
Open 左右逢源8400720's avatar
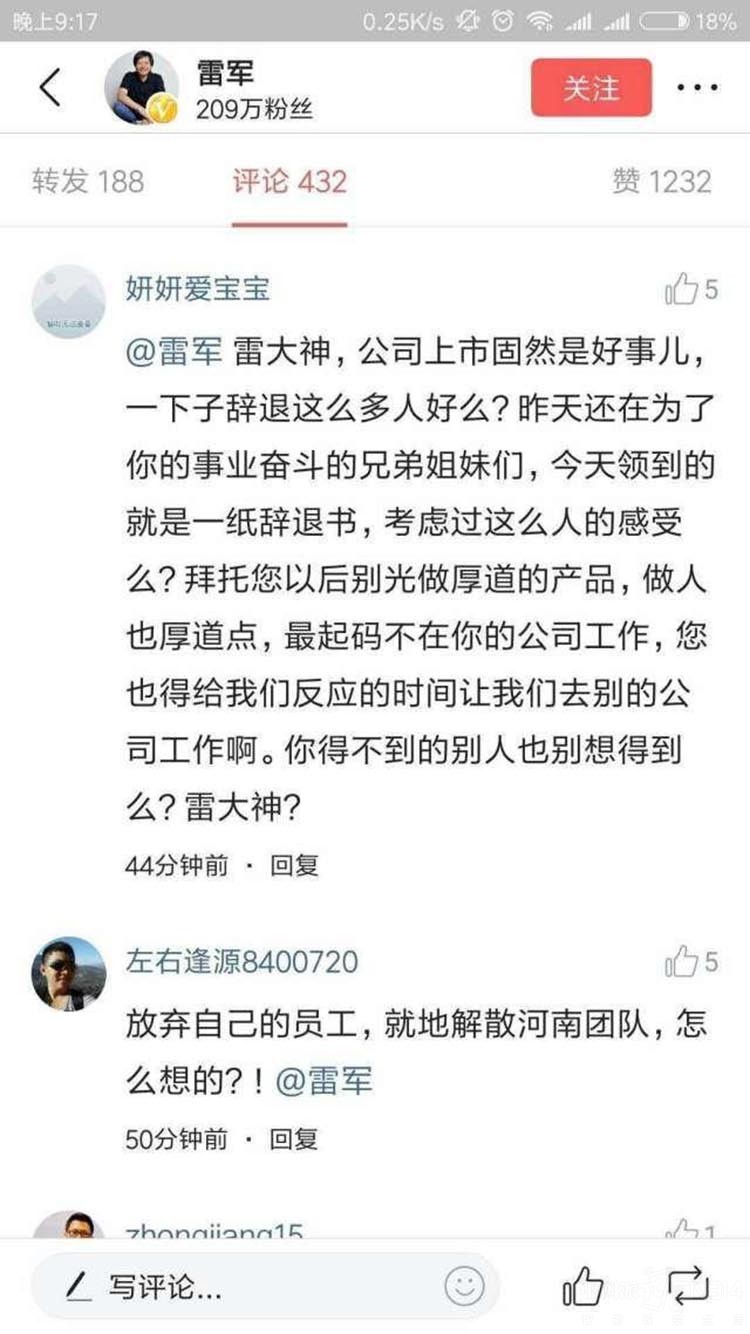pyautogui.click(x=68, y=973)
